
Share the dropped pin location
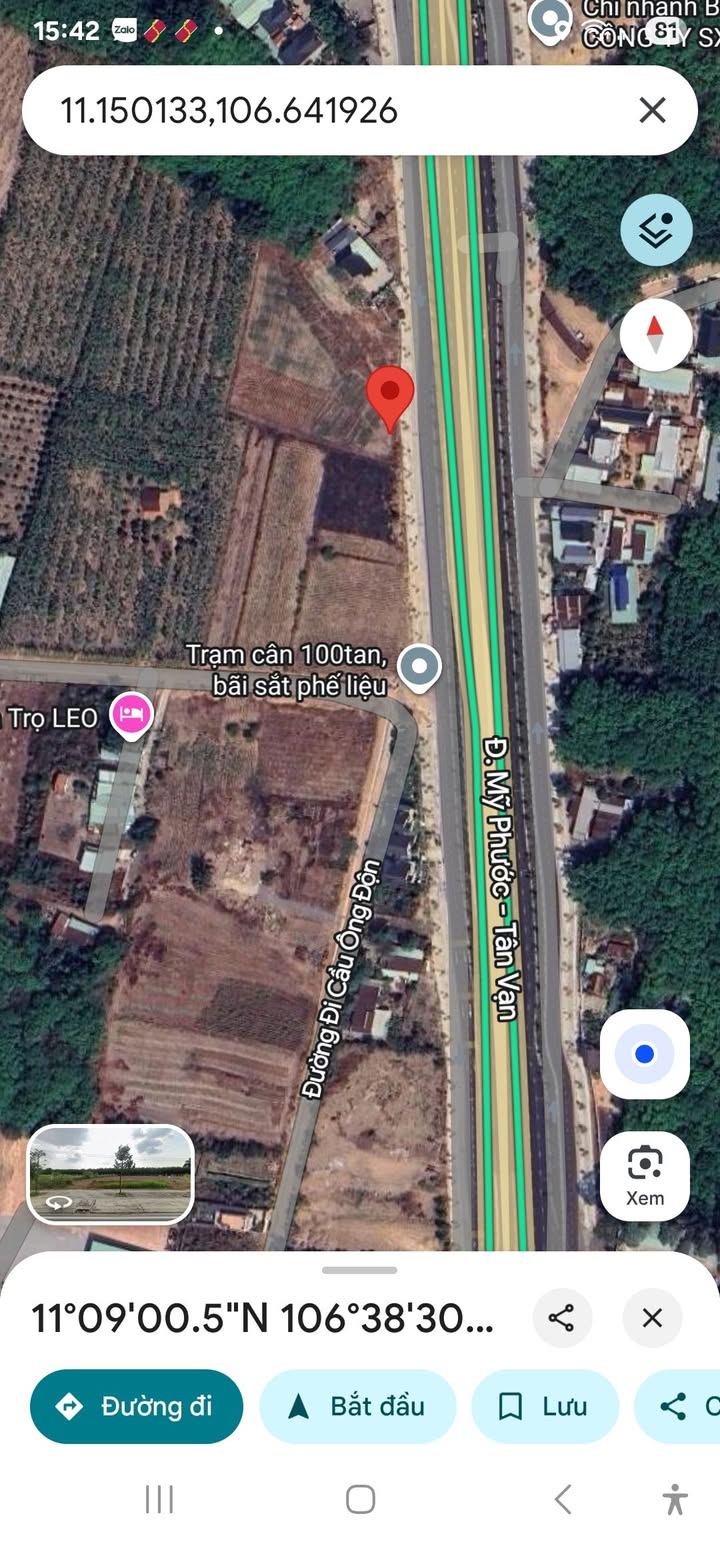click(x=562, y=1318)
